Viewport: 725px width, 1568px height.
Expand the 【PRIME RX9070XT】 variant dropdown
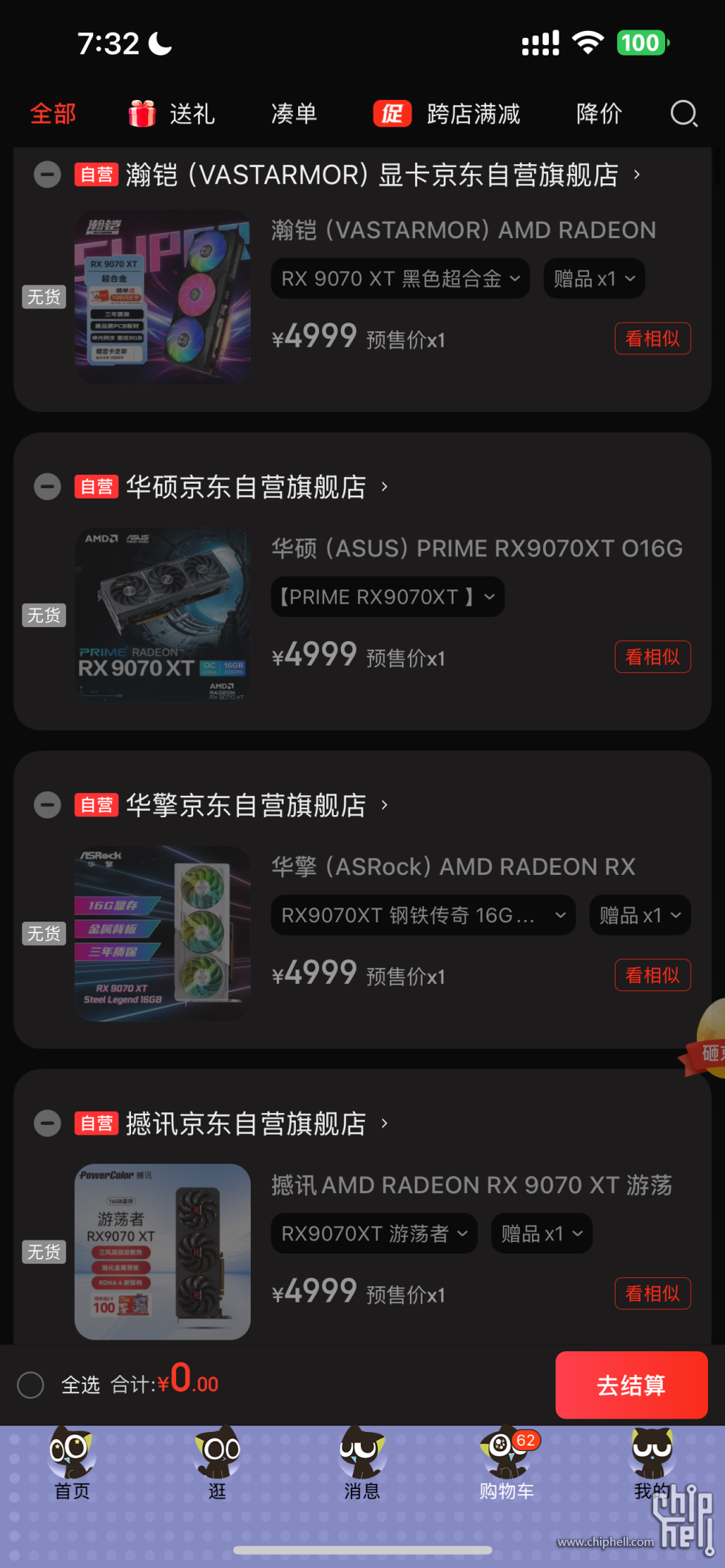pyautogui.click(x=388, y=597)
